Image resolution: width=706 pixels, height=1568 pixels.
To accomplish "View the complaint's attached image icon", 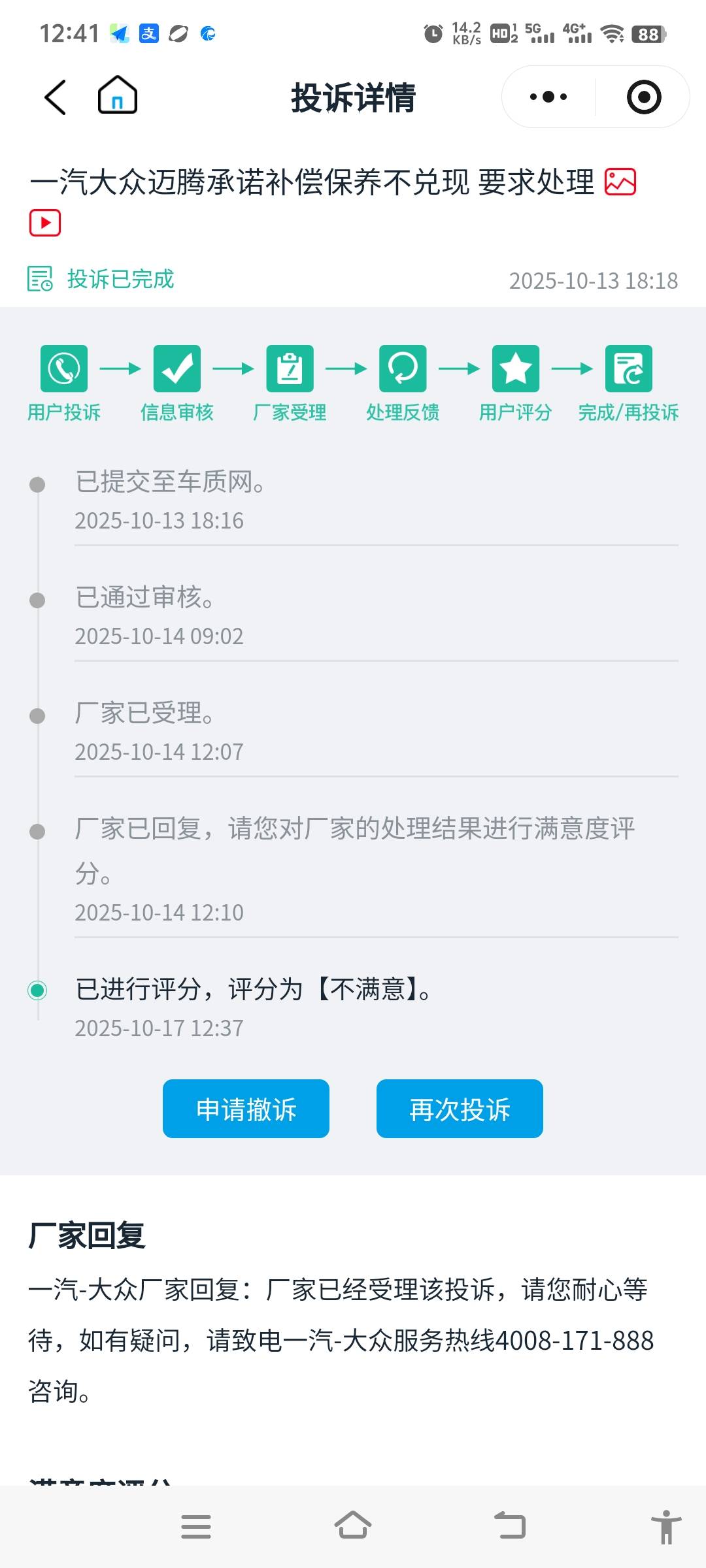I will (x=620, y=182).
